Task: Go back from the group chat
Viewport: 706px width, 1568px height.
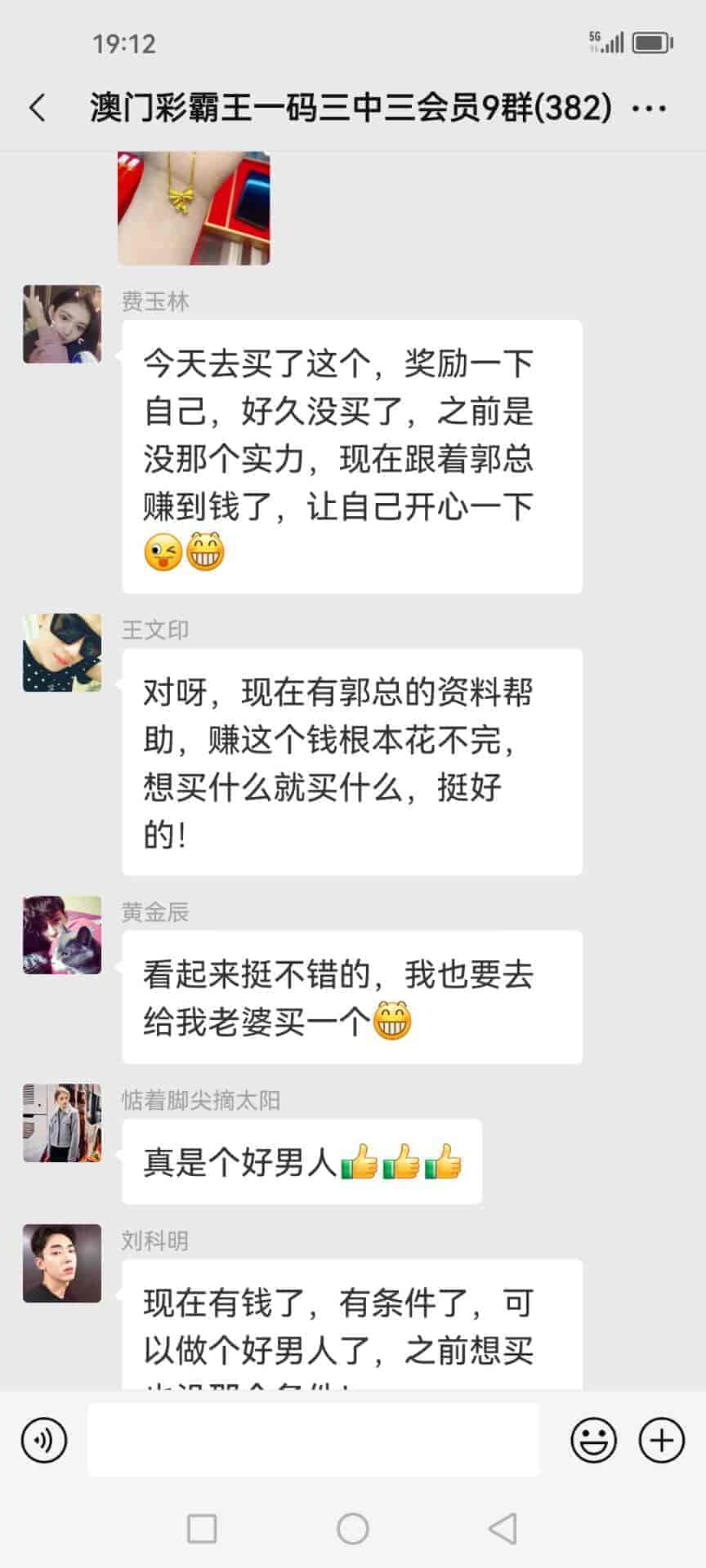Action: [x=38, y=108]
